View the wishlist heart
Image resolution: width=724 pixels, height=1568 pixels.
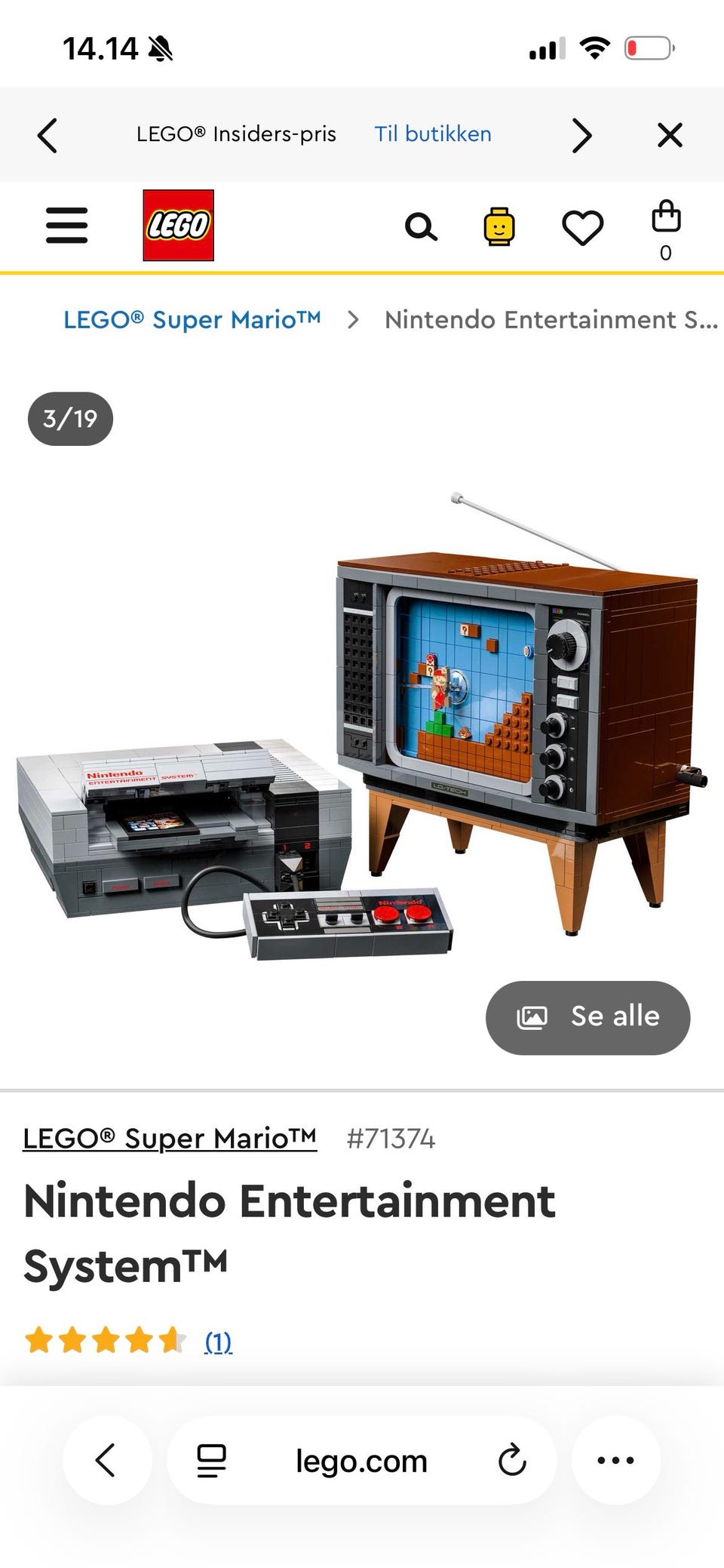(583, 227)
